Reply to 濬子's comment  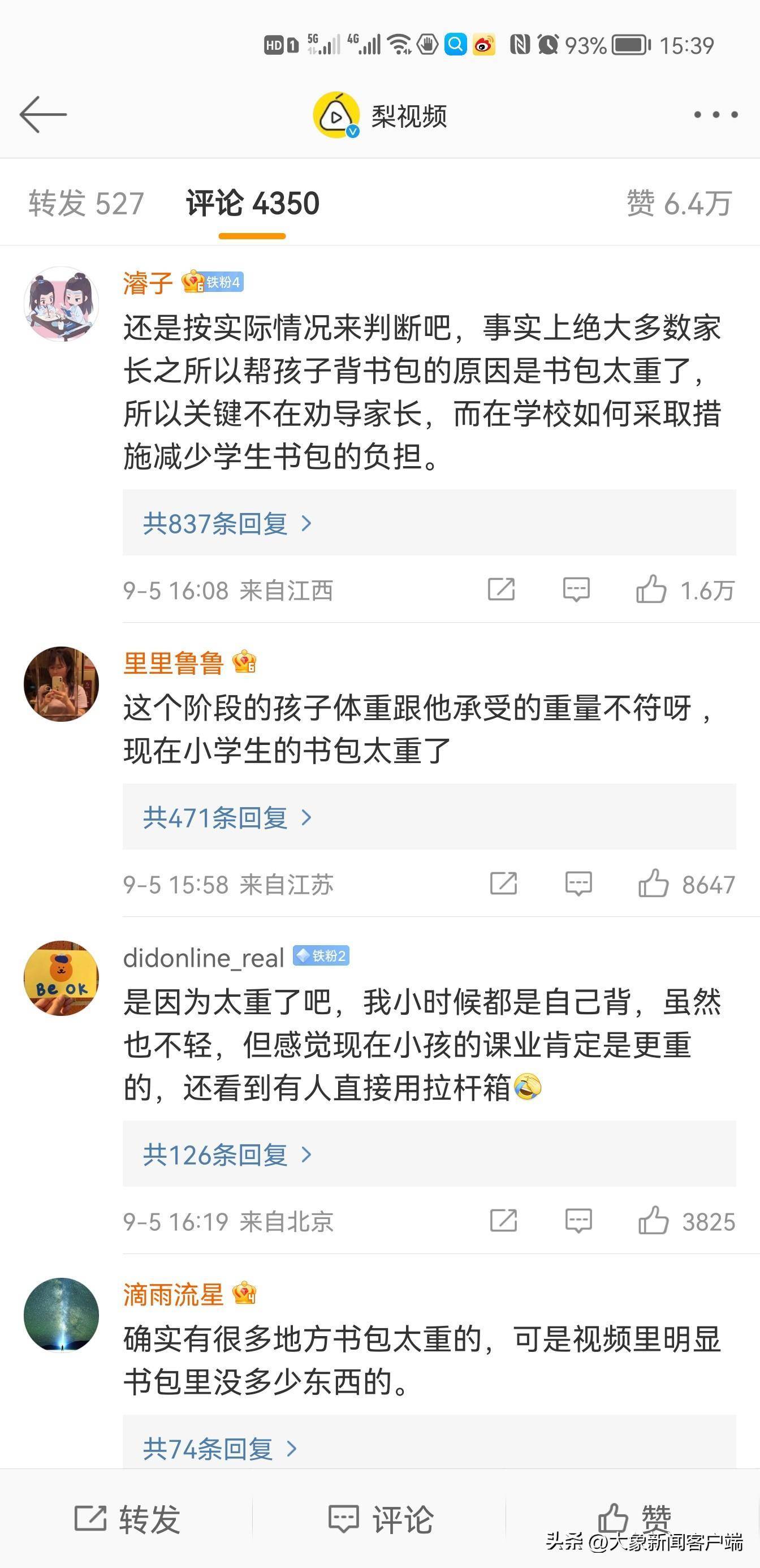click(x=576, y=590)
